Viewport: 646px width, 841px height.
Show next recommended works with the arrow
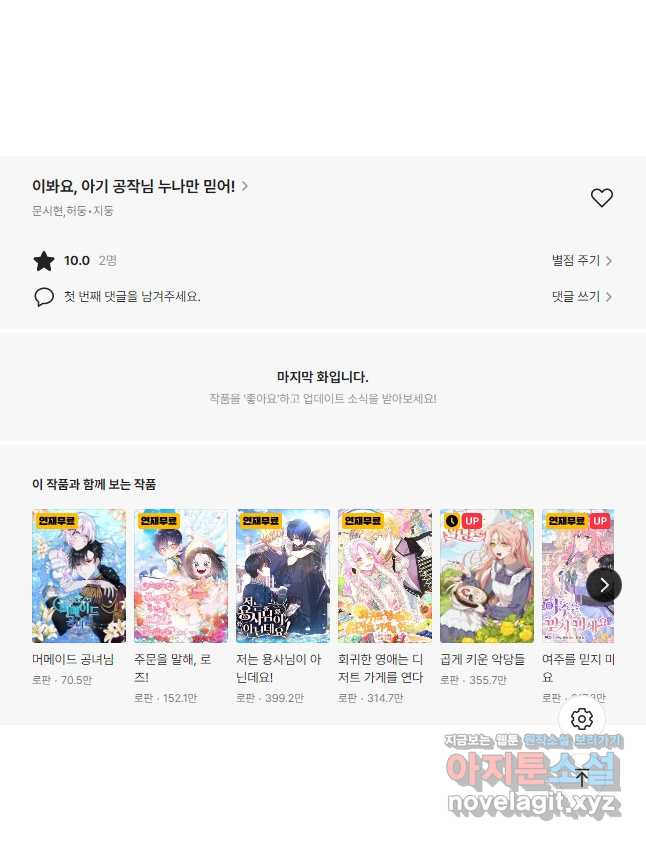(603, 585)
